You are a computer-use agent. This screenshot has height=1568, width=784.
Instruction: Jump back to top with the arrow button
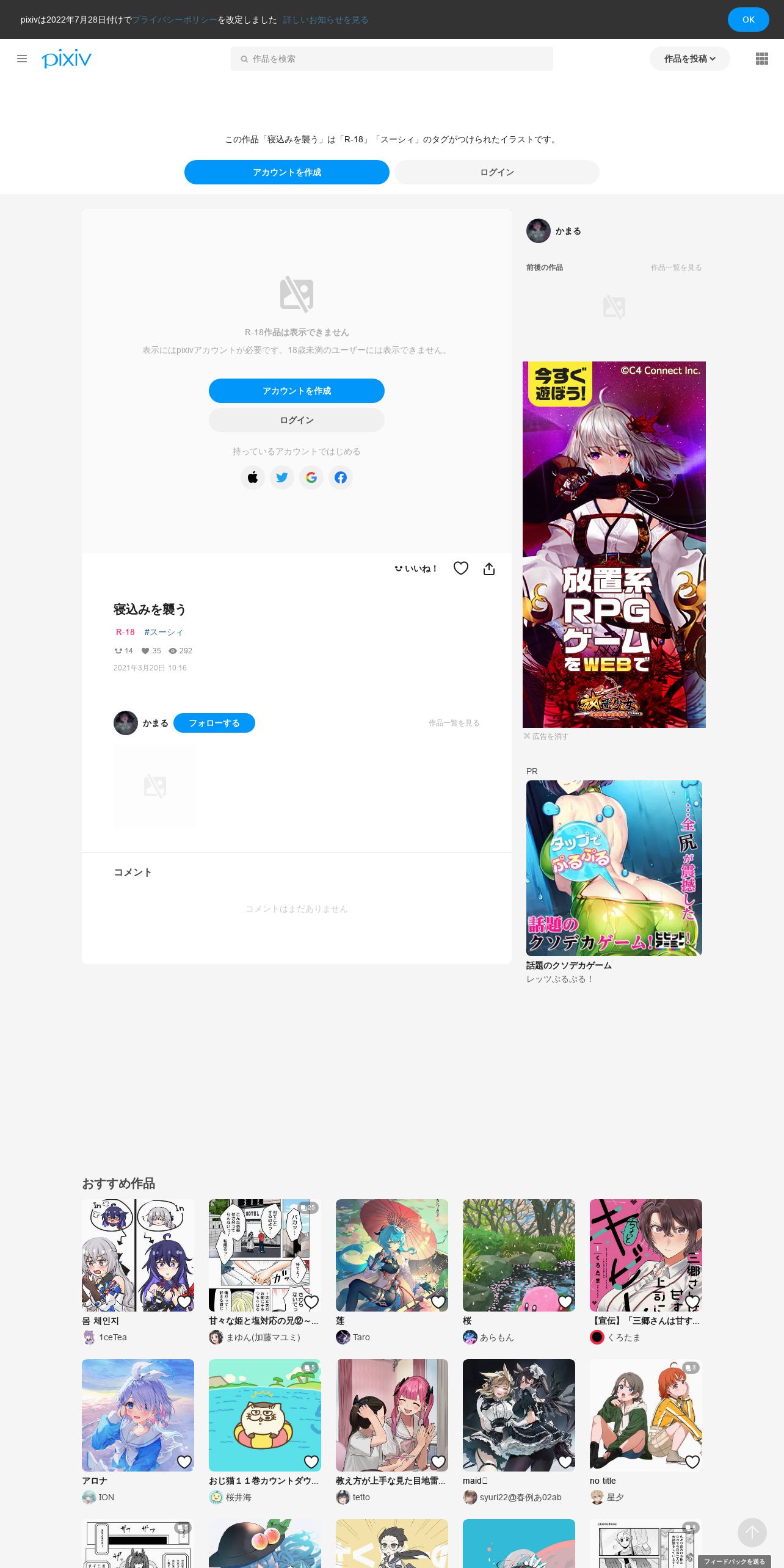pos(752,1533)
